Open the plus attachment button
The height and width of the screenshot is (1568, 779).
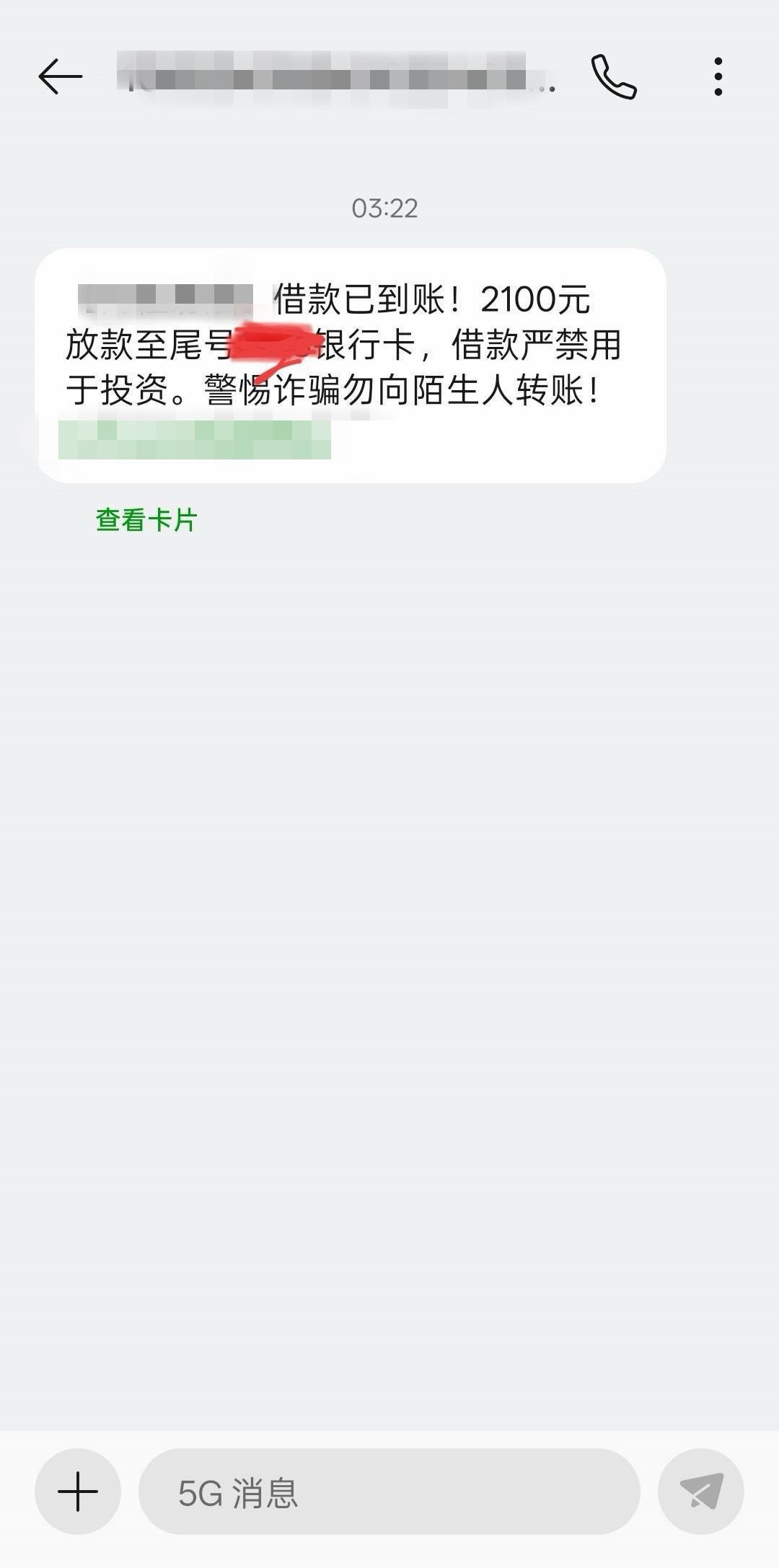click(78, 1491)
